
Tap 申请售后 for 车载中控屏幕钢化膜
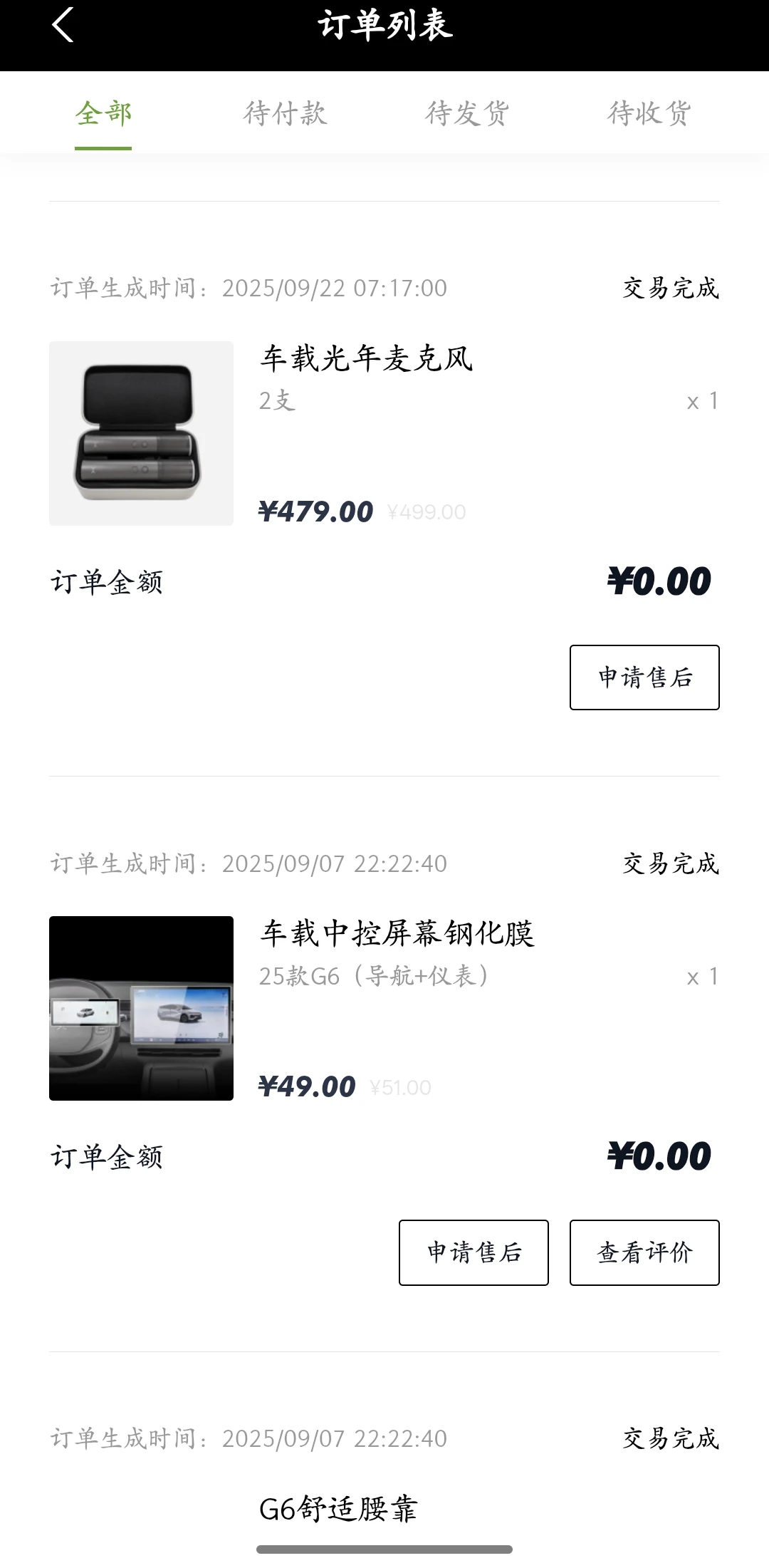coord(474,1252)
